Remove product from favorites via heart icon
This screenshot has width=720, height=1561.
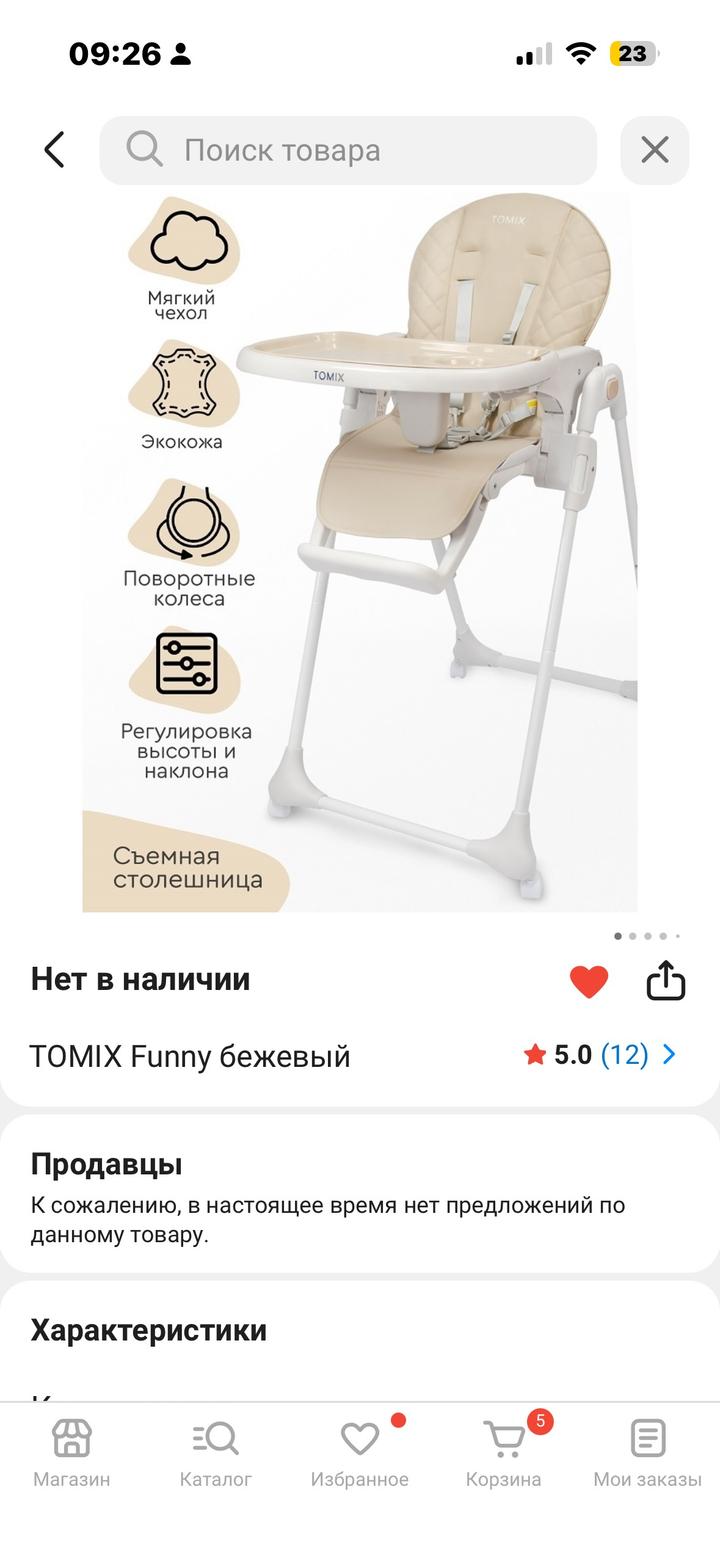coord(589,981)
